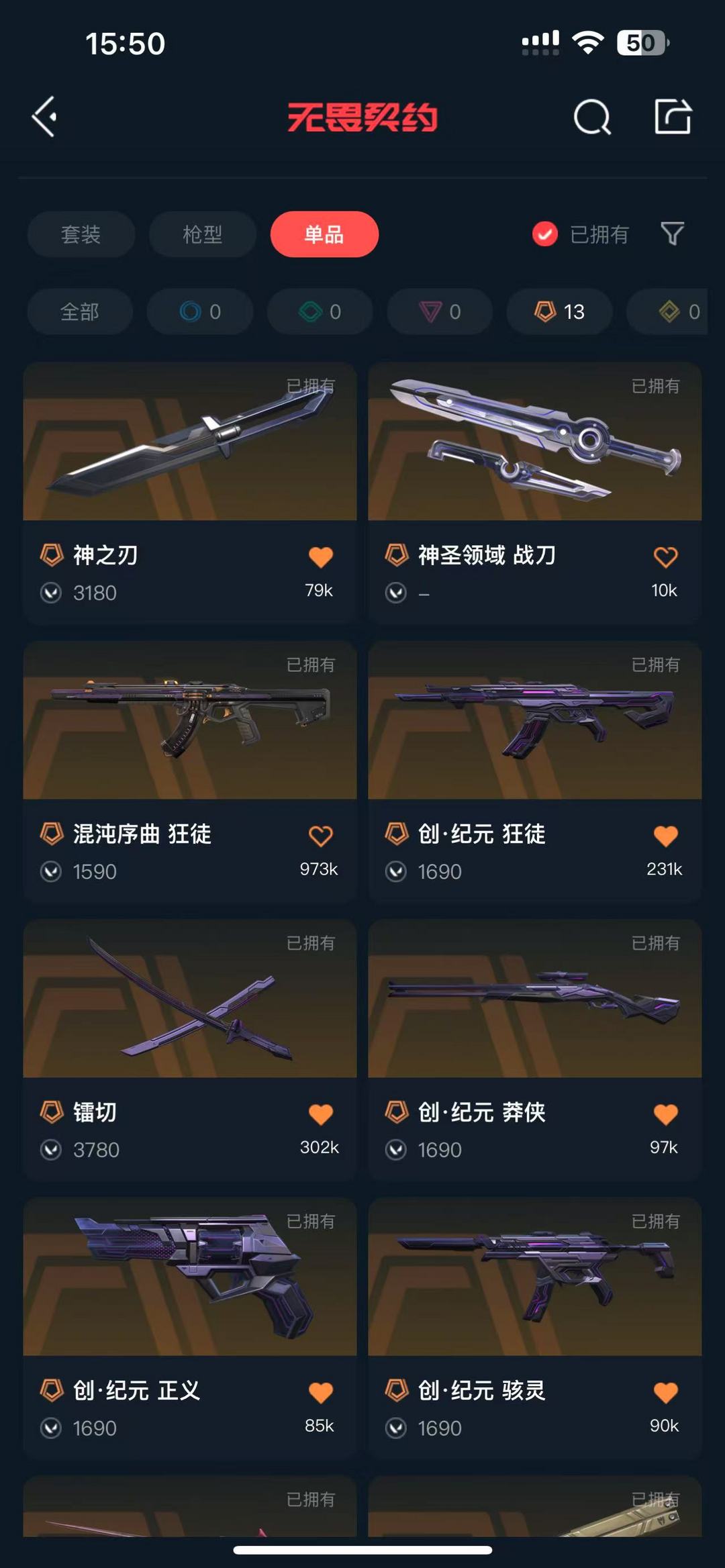Filter by the purple triangle tier chip
This screenshot has width=725, height=1568.
[x=440, y=311]
